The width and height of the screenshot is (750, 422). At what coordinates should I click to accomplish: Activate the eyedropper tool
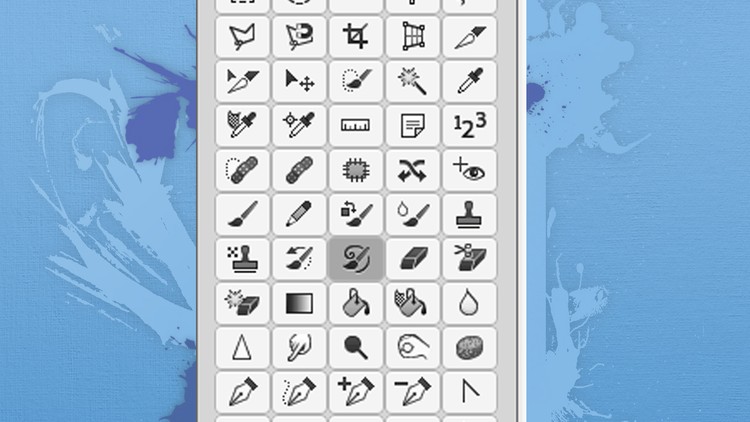pyautogui.click(x=470, y=81)
